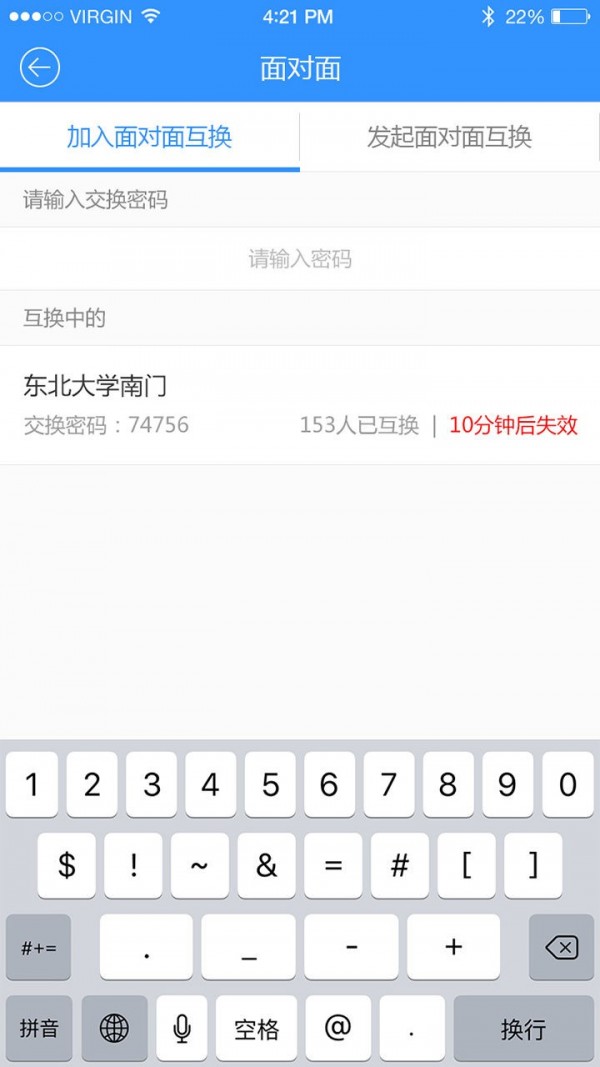The width and height of the screenshot is (600, 1067).
Task: Type the @ symbol key
Action: [338, 1028]
